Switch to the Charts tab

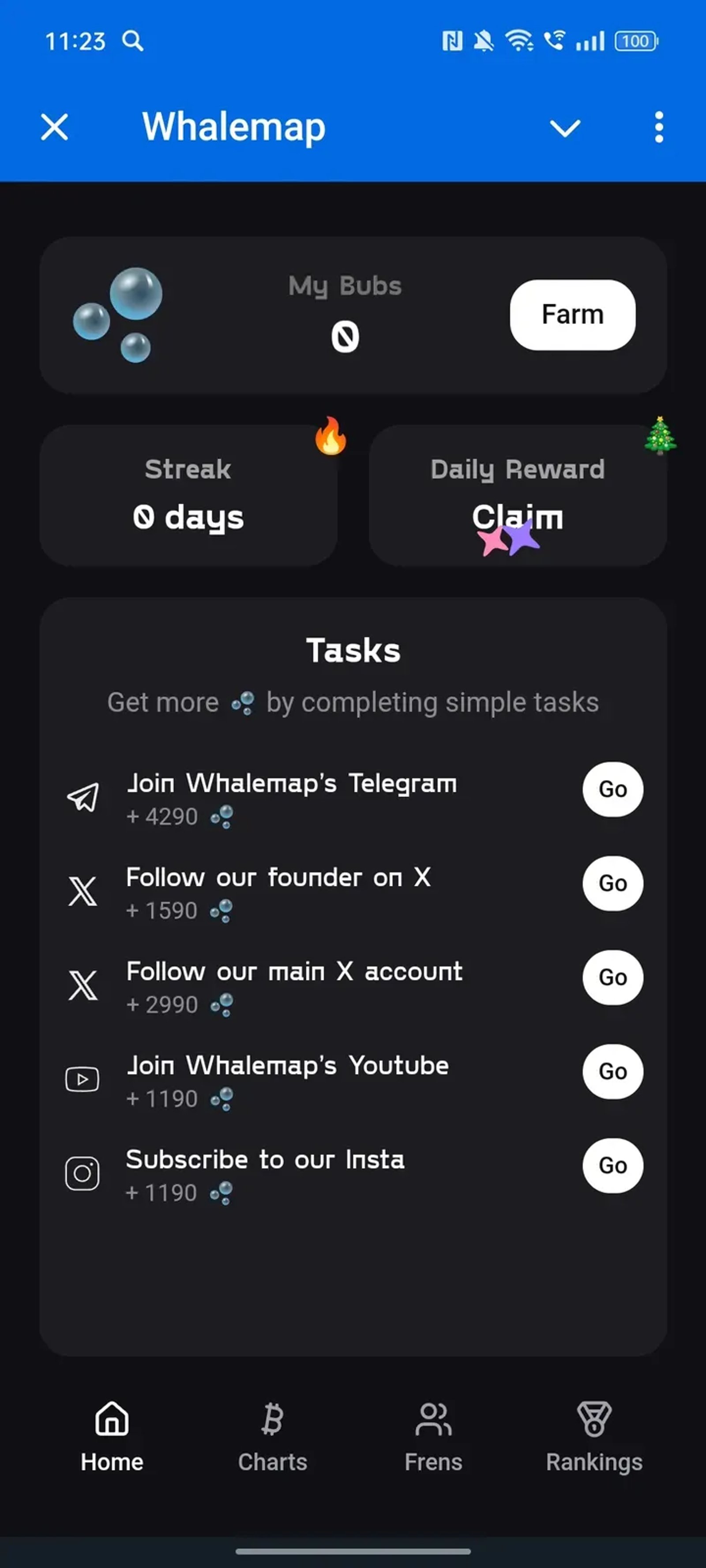click(x=272, y=1443)
